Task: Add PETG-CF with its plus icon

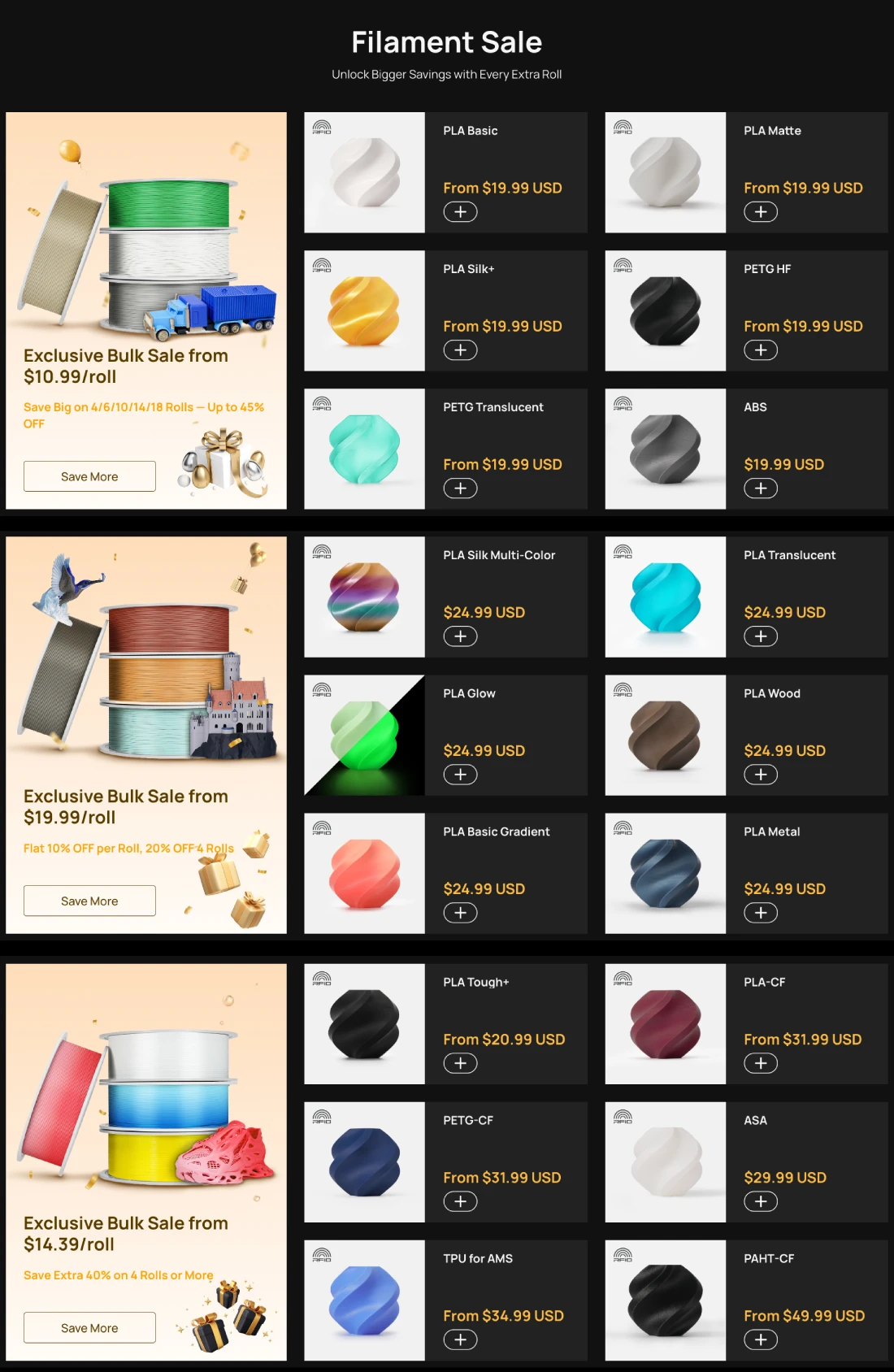Action: point(460,1201)
